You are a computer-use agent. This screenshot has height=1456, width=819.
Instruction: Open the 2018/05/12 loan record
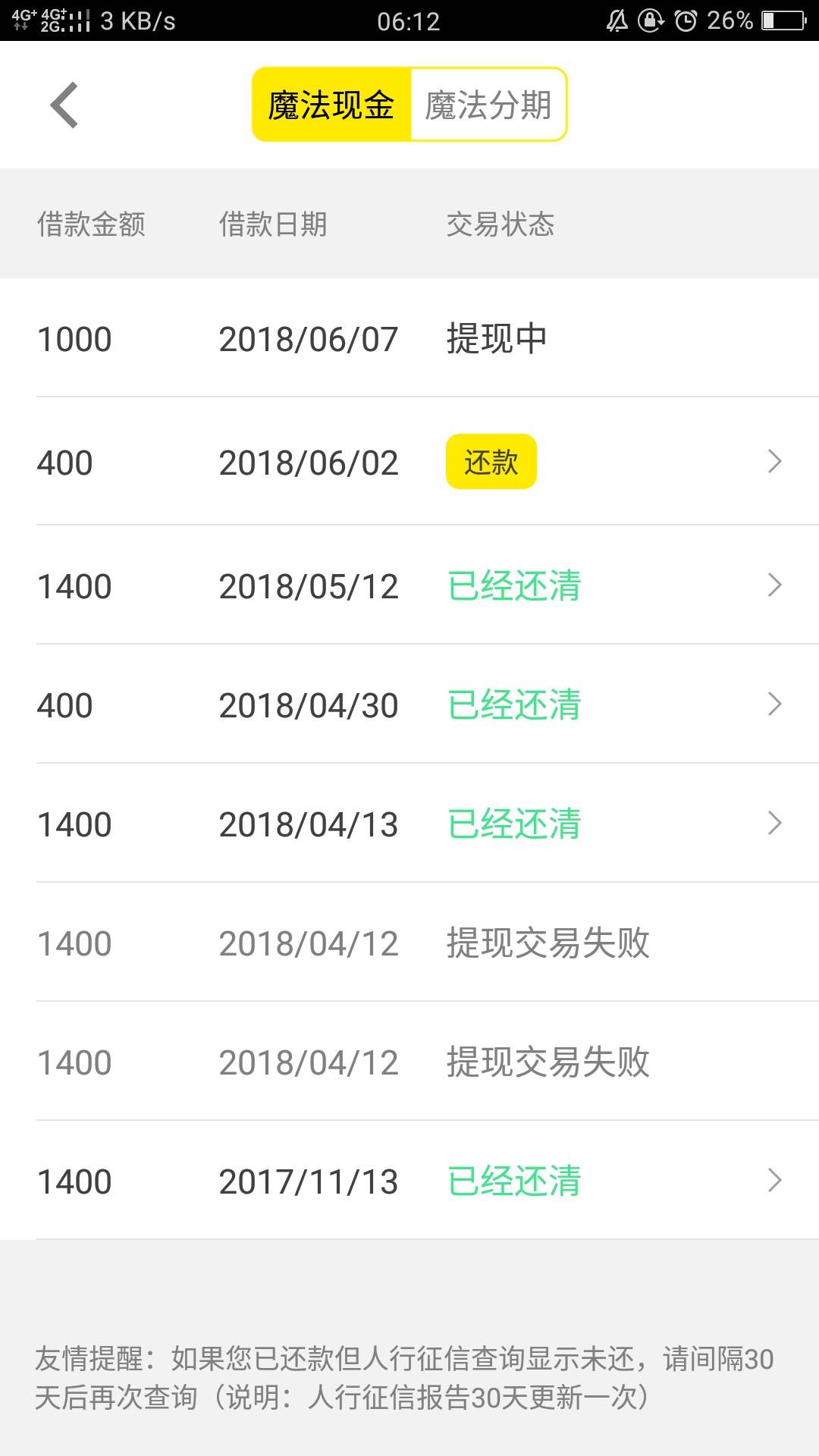click(x=409, y=585)
